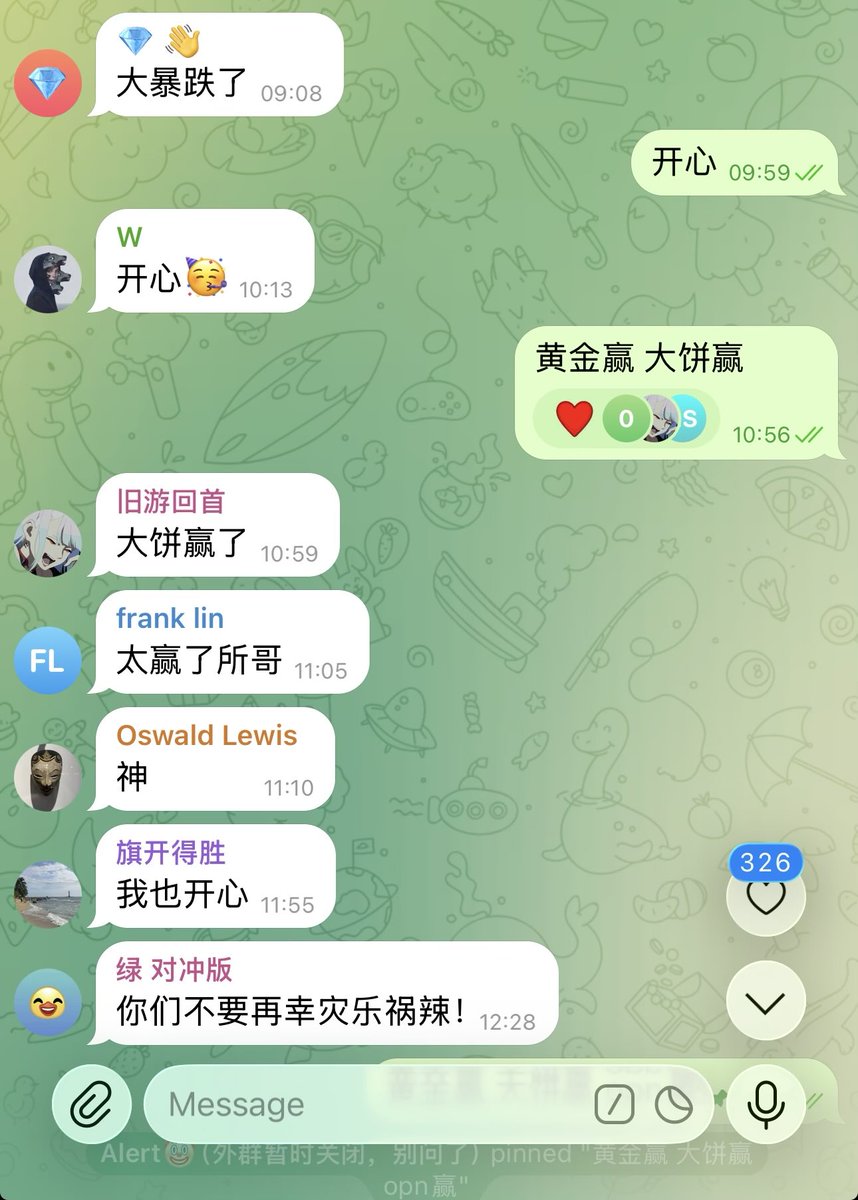
Task: Record a voice message with microphone
Action: click(x=766, y=1104)
